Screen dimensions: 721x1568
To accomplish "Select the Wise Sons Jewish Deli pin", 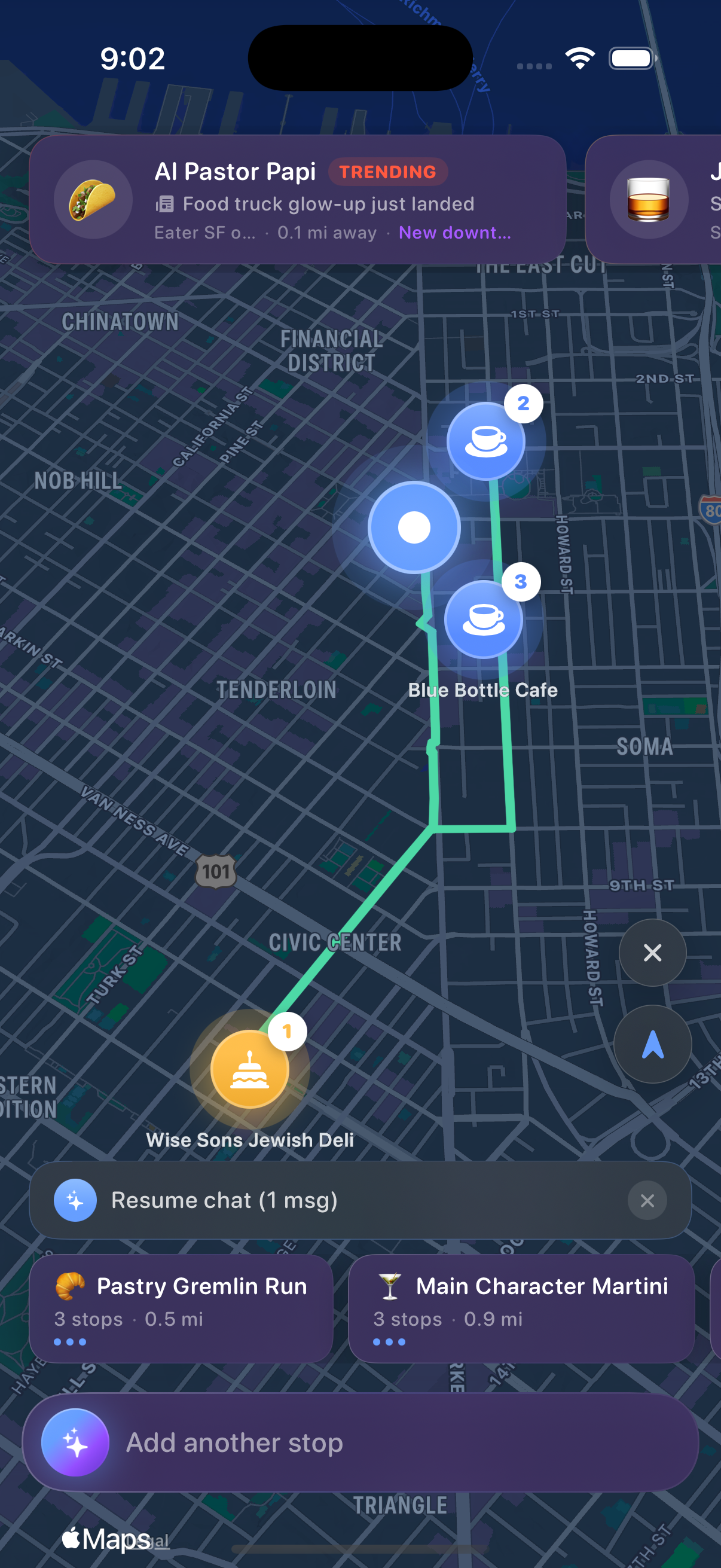I will [249, 1068].
